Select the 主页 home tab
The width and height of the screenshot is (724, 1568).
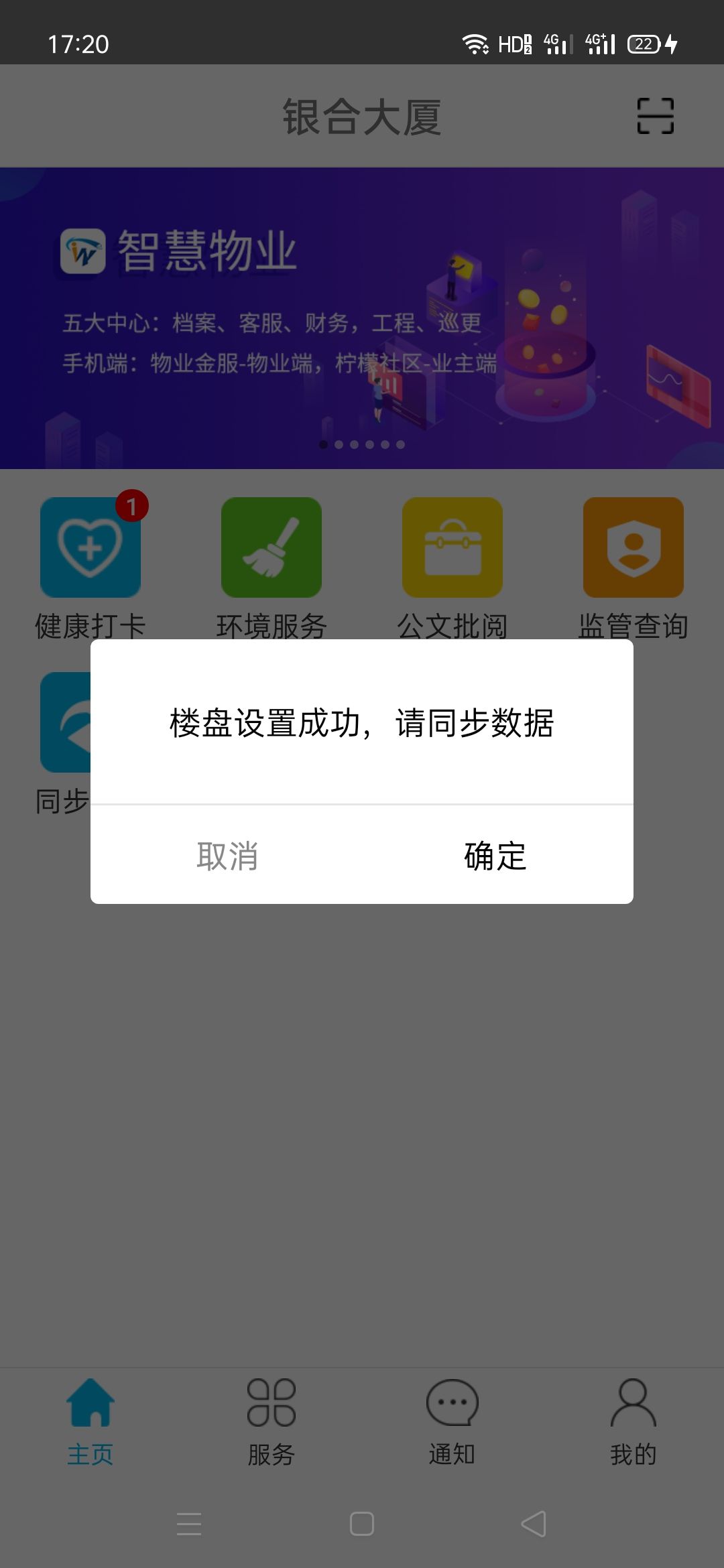[90, 1422]
